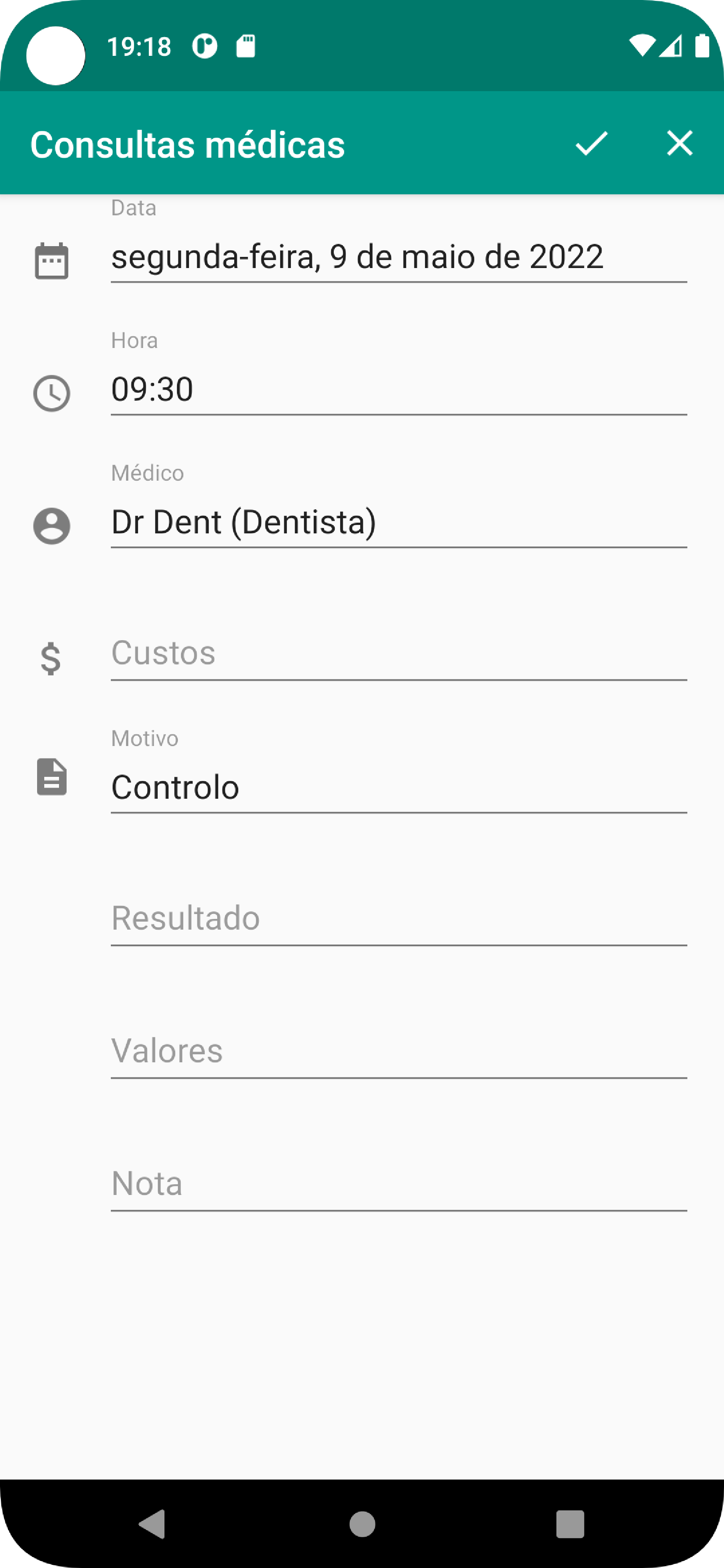Close the form with the X icon

coord(679,144)
